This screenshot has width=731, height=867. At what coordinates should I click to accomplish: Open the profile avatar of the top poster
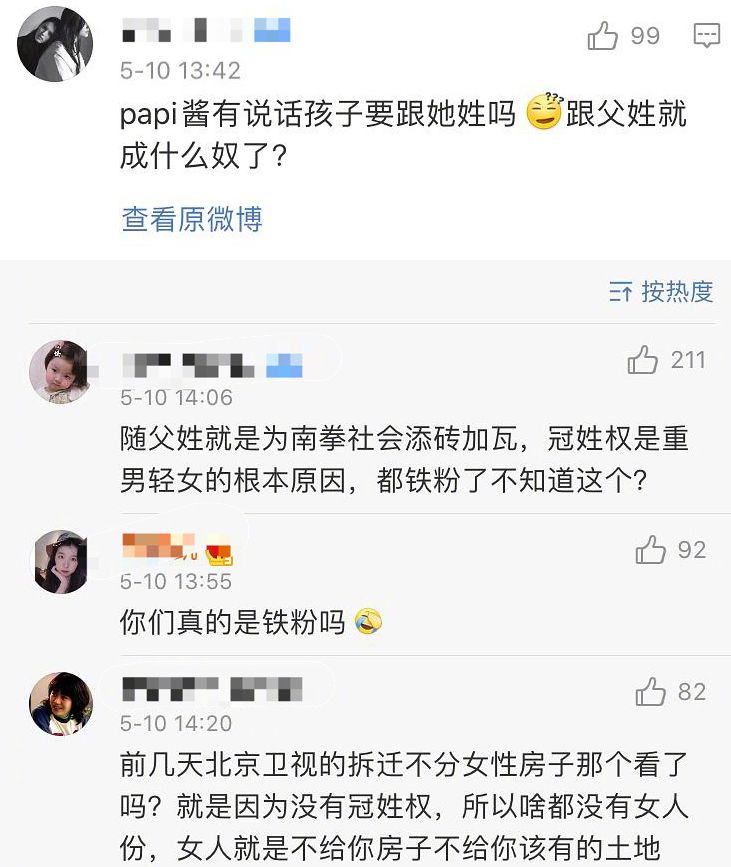coord(55,44)
